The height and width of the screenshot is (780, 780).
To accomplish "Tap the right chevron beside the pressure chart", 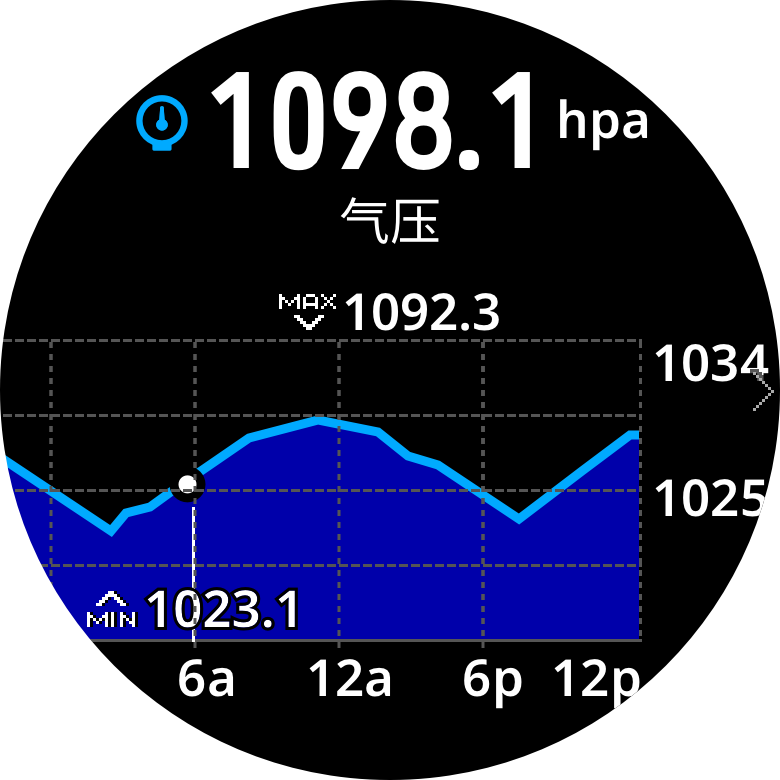I will (763, 392).
